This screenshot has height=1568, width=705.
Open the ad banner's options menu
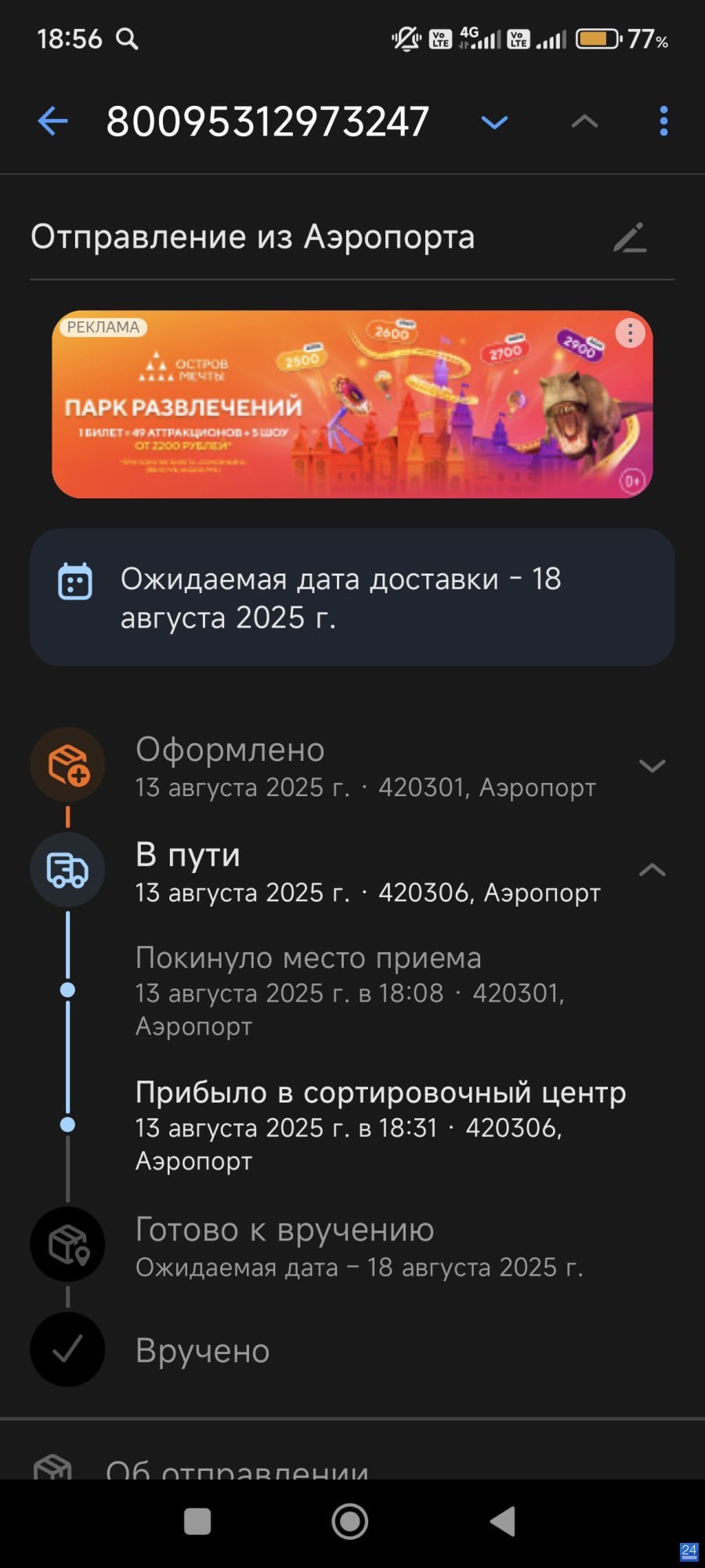(630, 334)
